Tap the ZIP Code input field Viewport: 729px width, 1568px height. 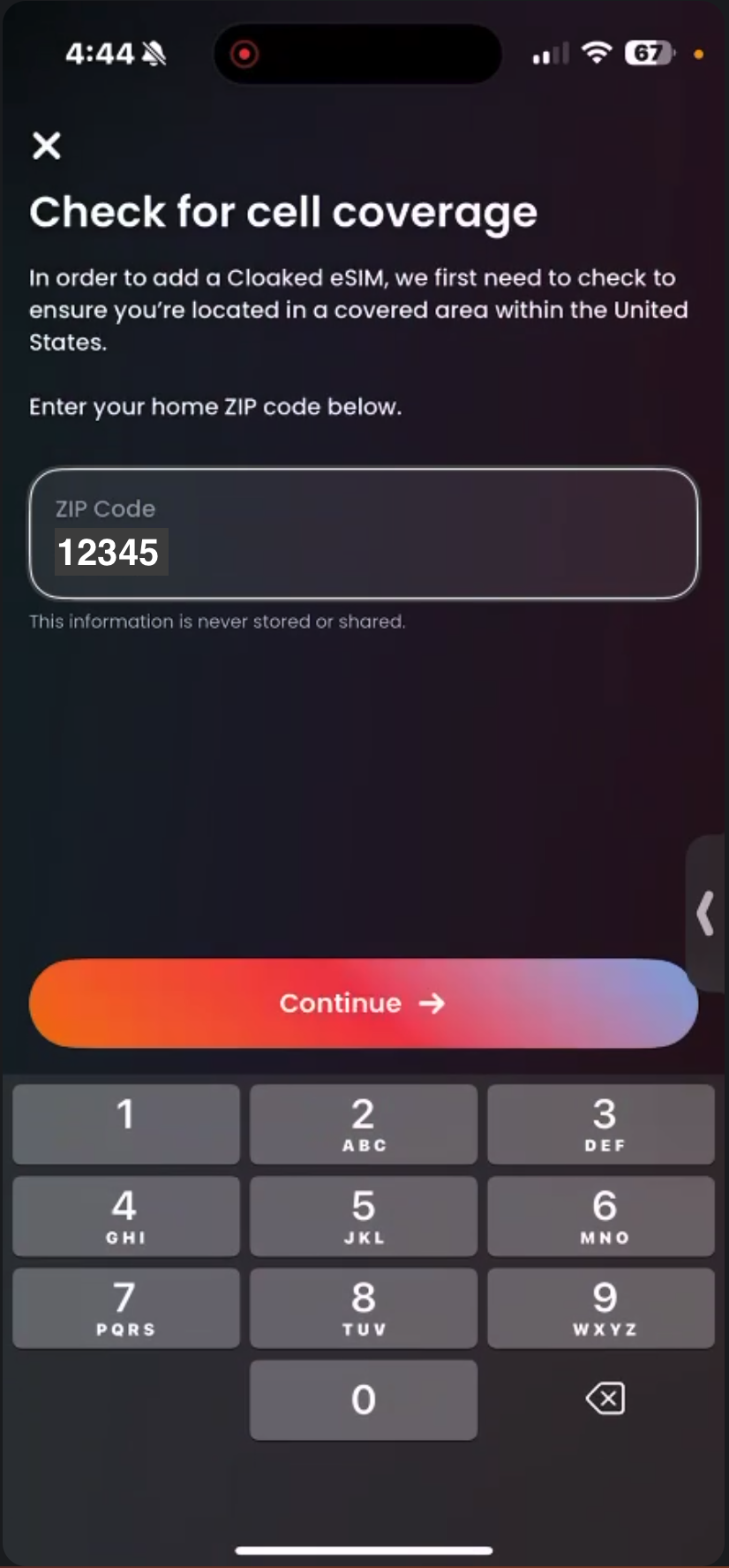(364, 533)
